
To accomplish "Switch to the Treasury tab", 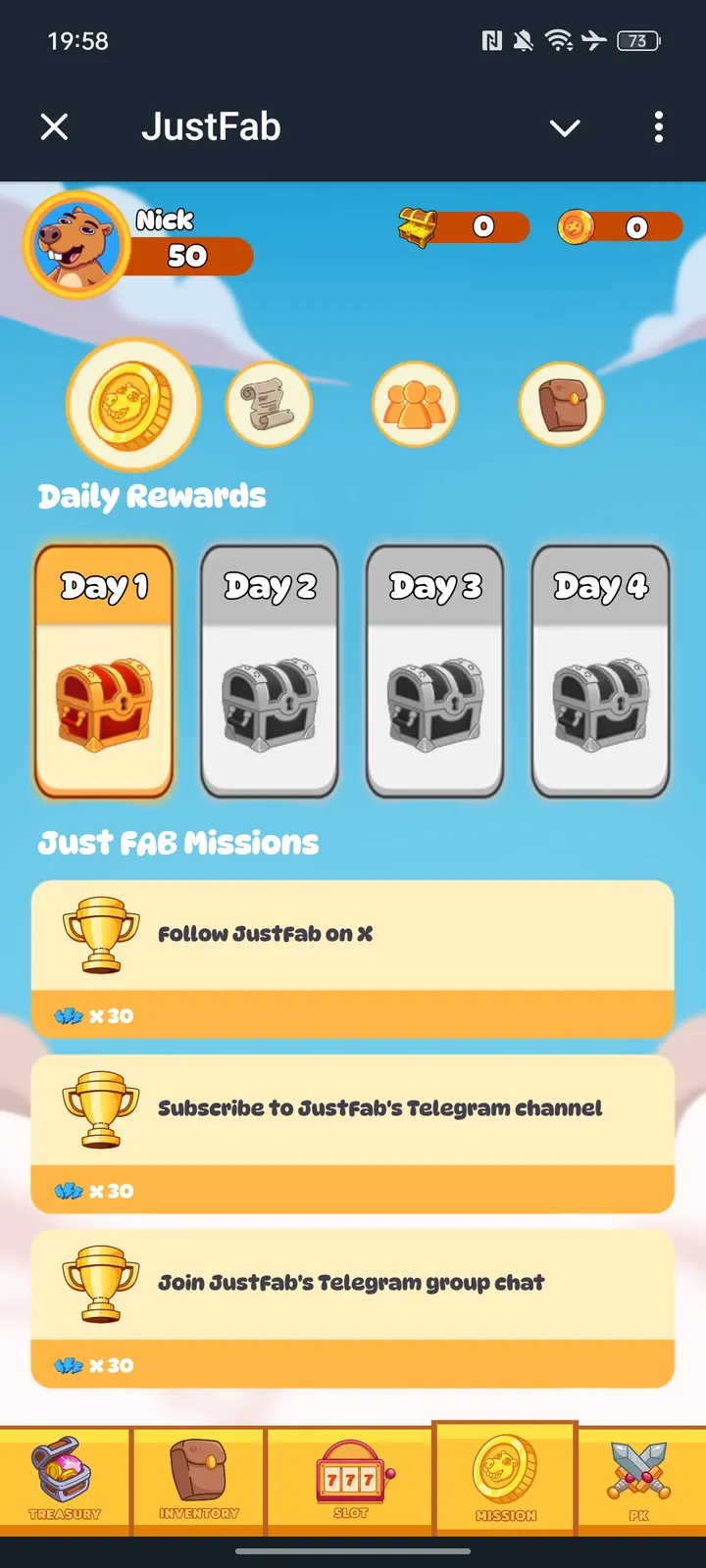I will [65, 1480].
